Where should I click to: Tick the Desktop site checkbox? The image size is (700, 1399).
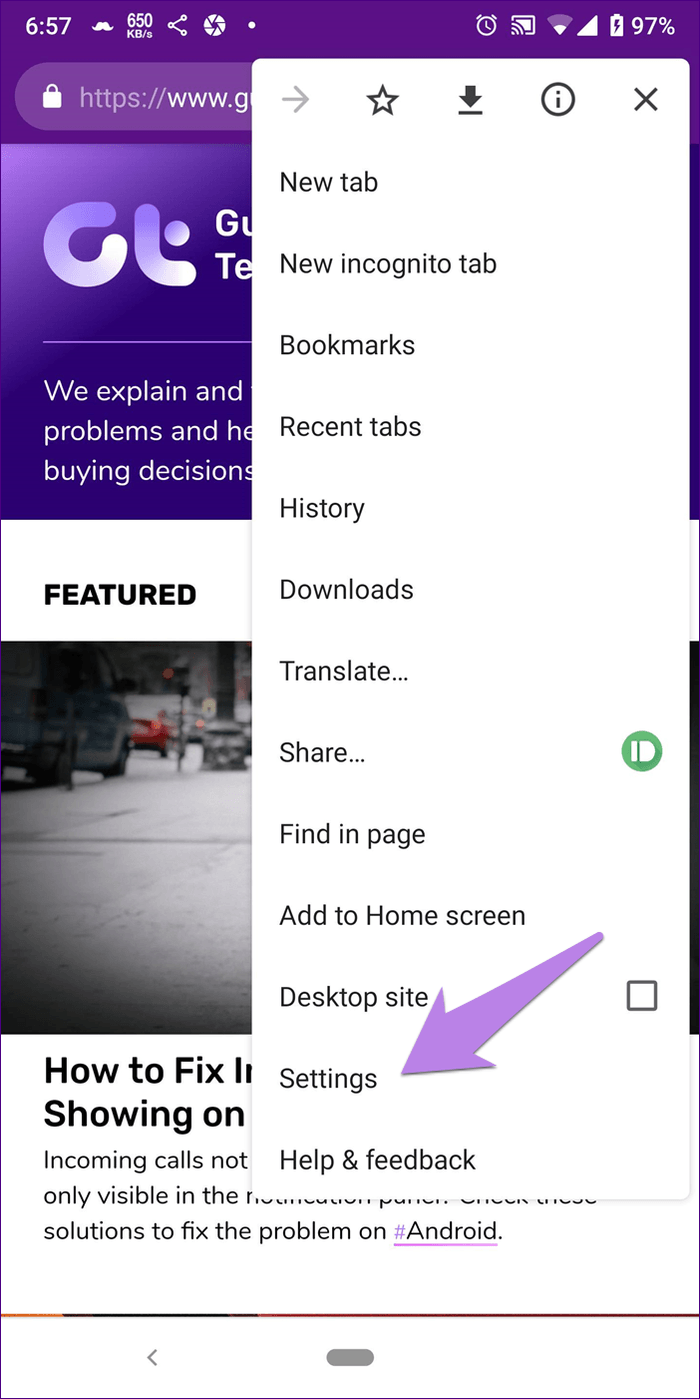click(642, 996)
